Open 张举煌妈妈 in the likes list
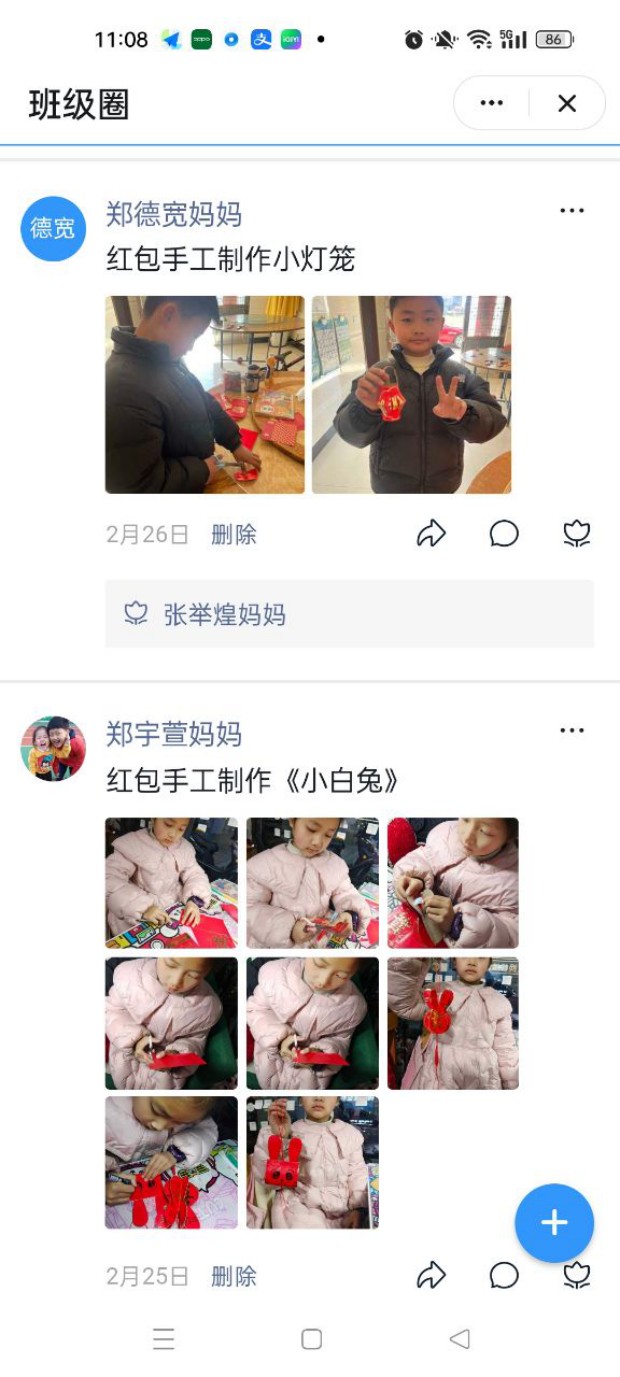Viewport: 620px width, 1377px height. 224,614
